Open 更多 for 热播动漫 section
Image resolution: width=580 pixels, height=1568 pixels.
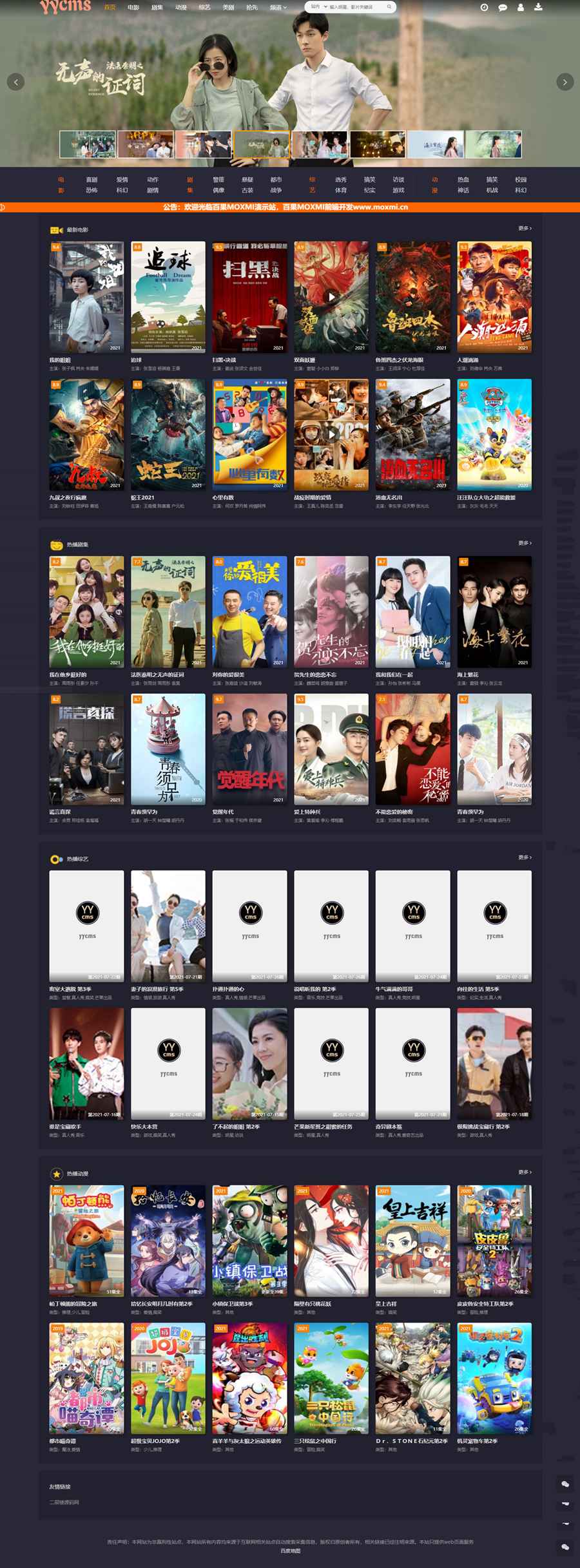click(525, 1172)
